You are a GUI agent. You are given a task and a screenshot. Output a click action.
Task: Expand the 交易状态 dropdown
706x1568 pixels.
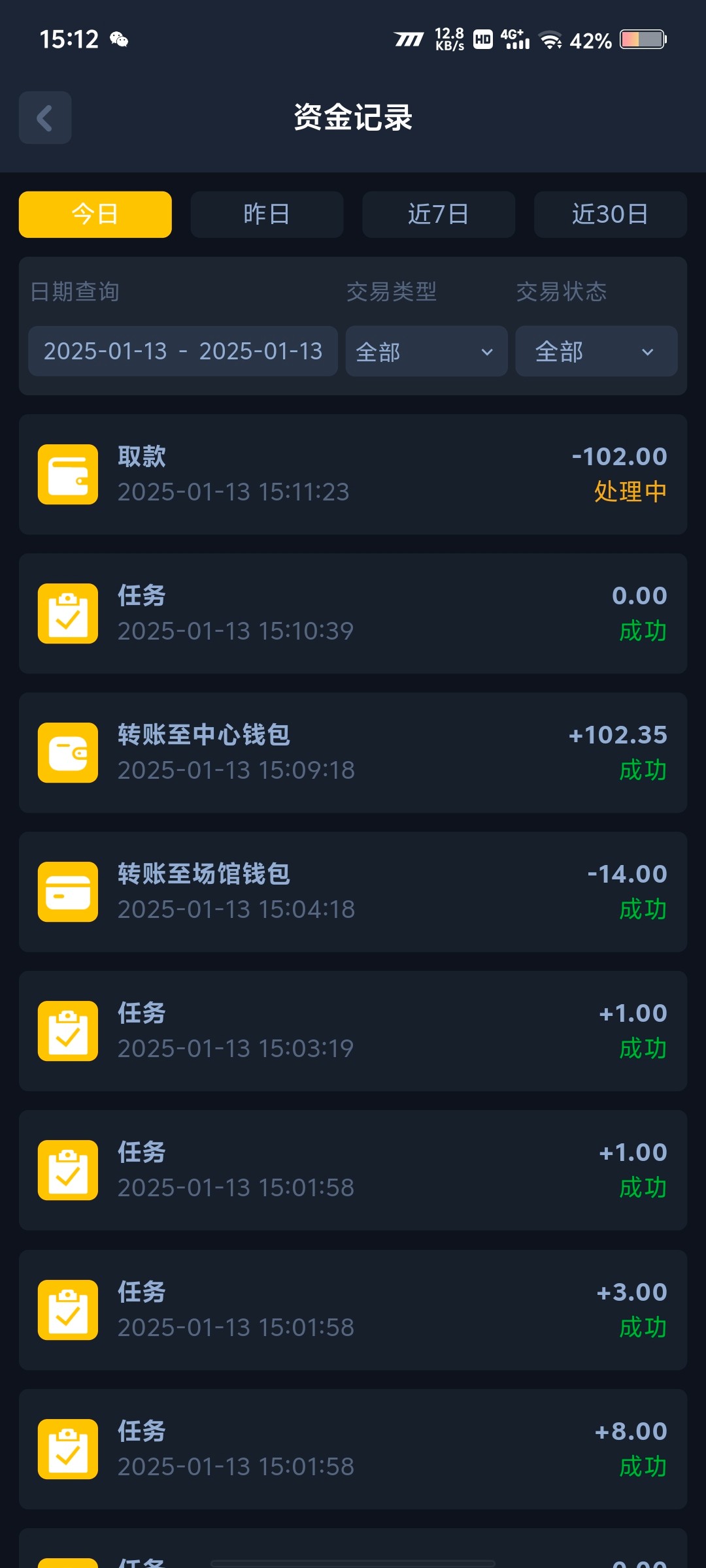[x=596, y=351]
